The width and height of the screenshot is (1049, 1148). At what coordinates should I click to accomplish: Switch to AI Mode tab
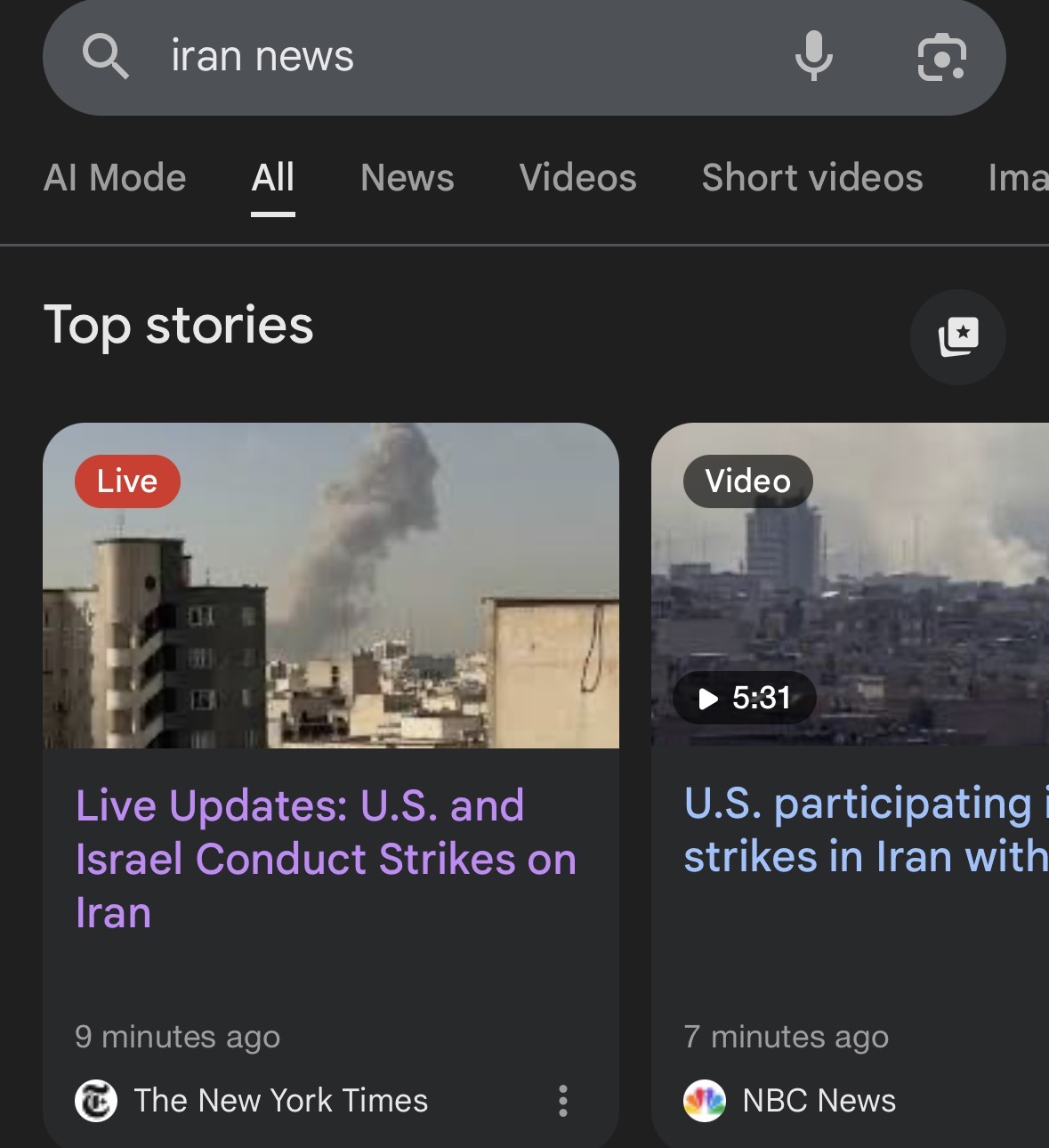pyautogui.click(x=115, y=178)
